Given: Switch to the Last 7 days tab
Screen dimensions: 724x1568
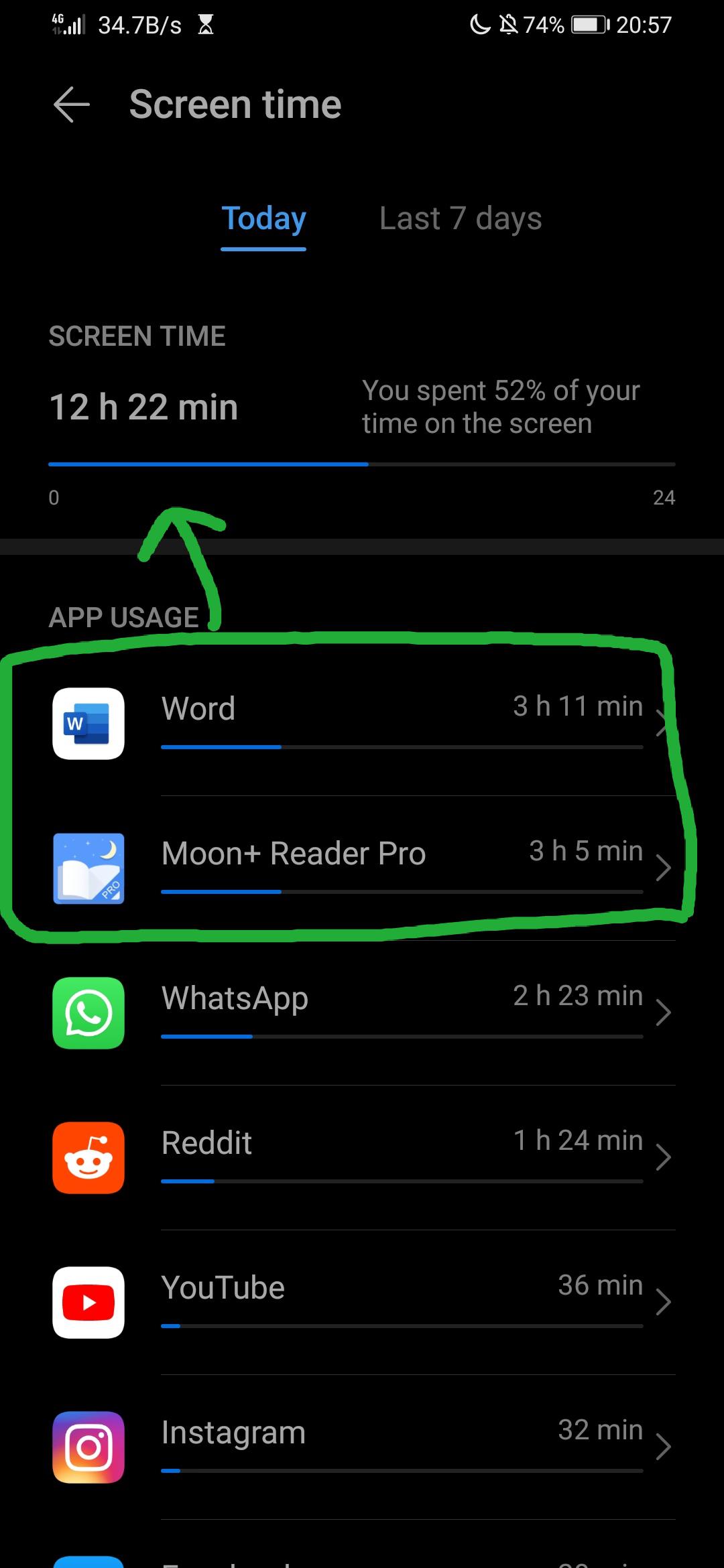Looking at the screenshot, I should point(461,219).
